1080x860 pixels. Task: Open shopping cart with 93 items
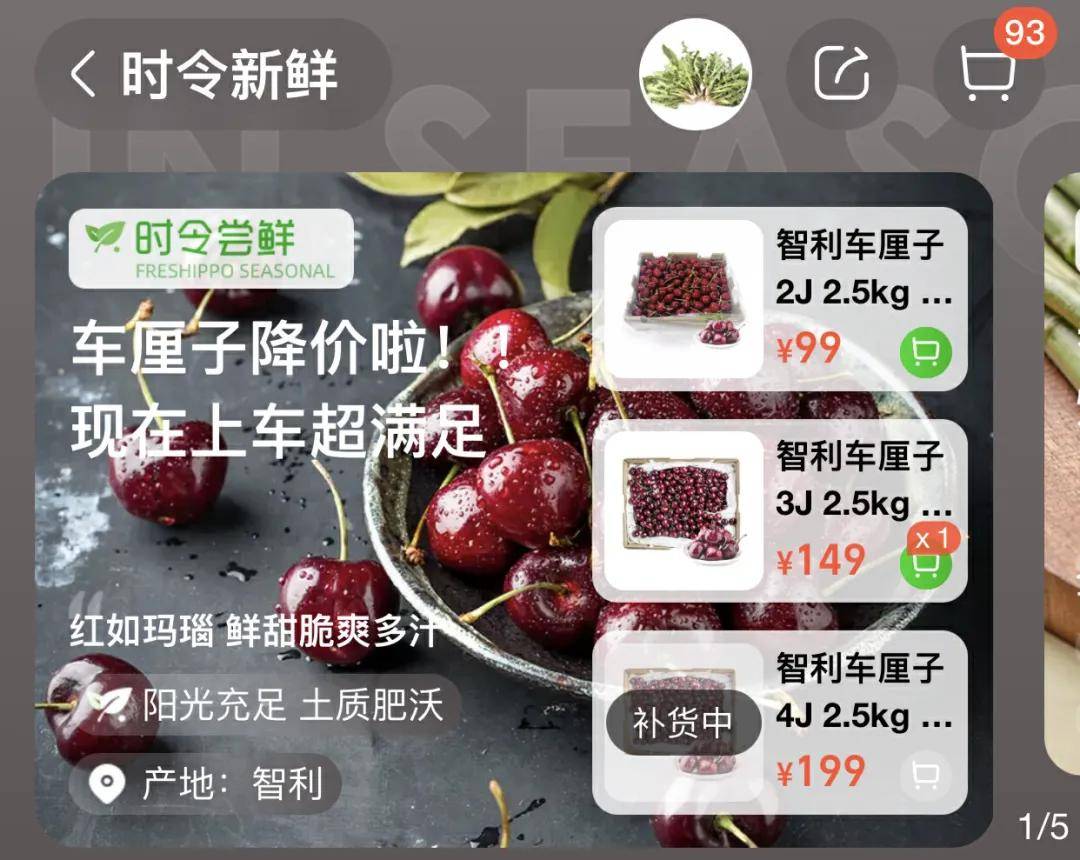tap(987, 74)
